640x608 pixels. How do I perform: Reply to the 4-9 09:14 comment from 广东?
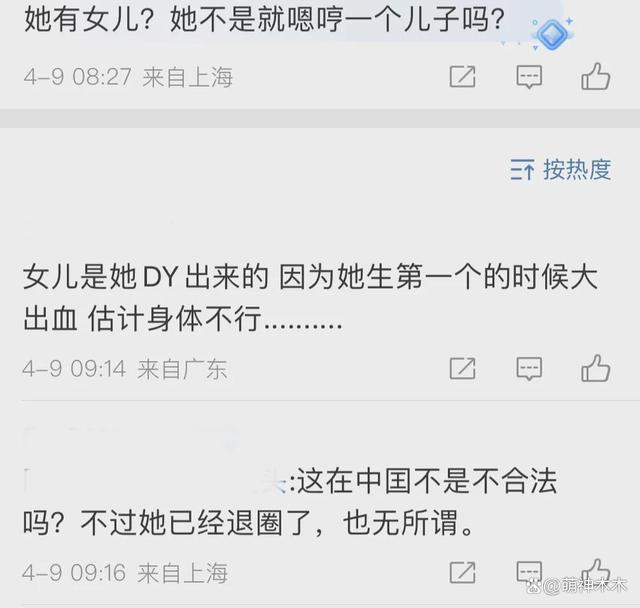pos(529,368)
